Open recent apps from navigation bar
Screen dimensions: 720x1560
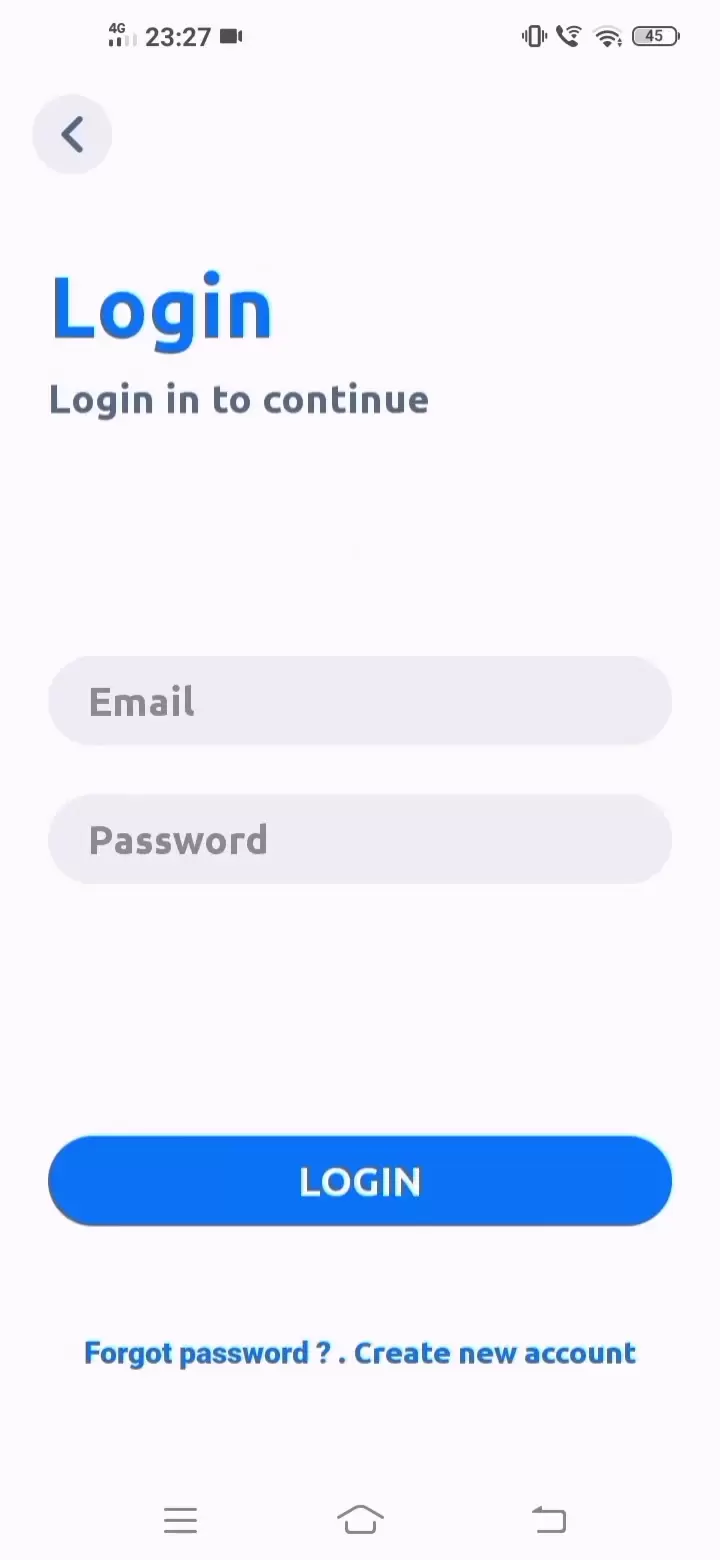point(180,1521)
